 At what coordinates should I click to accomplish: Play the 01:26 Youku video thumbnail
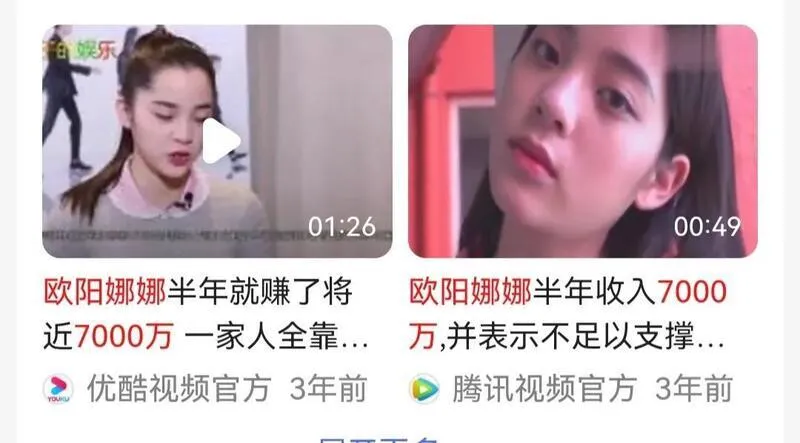[219, 140]
